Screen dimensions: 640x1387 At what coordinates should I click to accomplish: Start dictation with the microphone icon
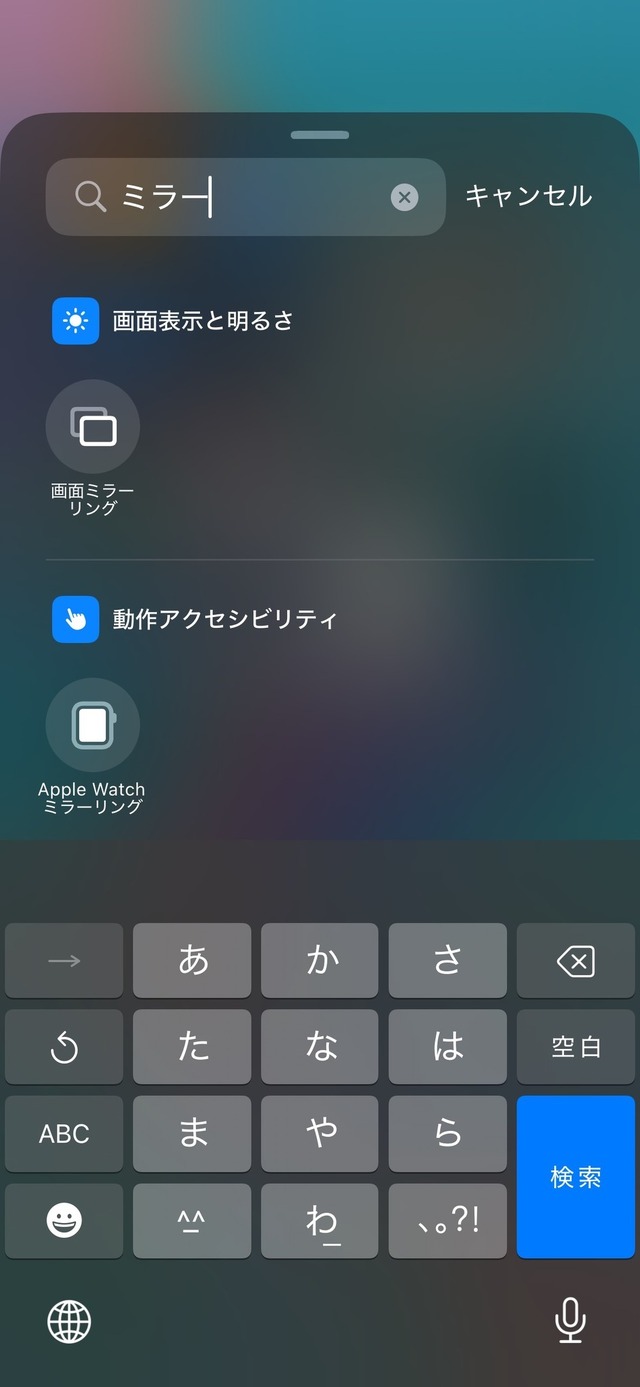pyautogui.click(x=570, y=1320)
